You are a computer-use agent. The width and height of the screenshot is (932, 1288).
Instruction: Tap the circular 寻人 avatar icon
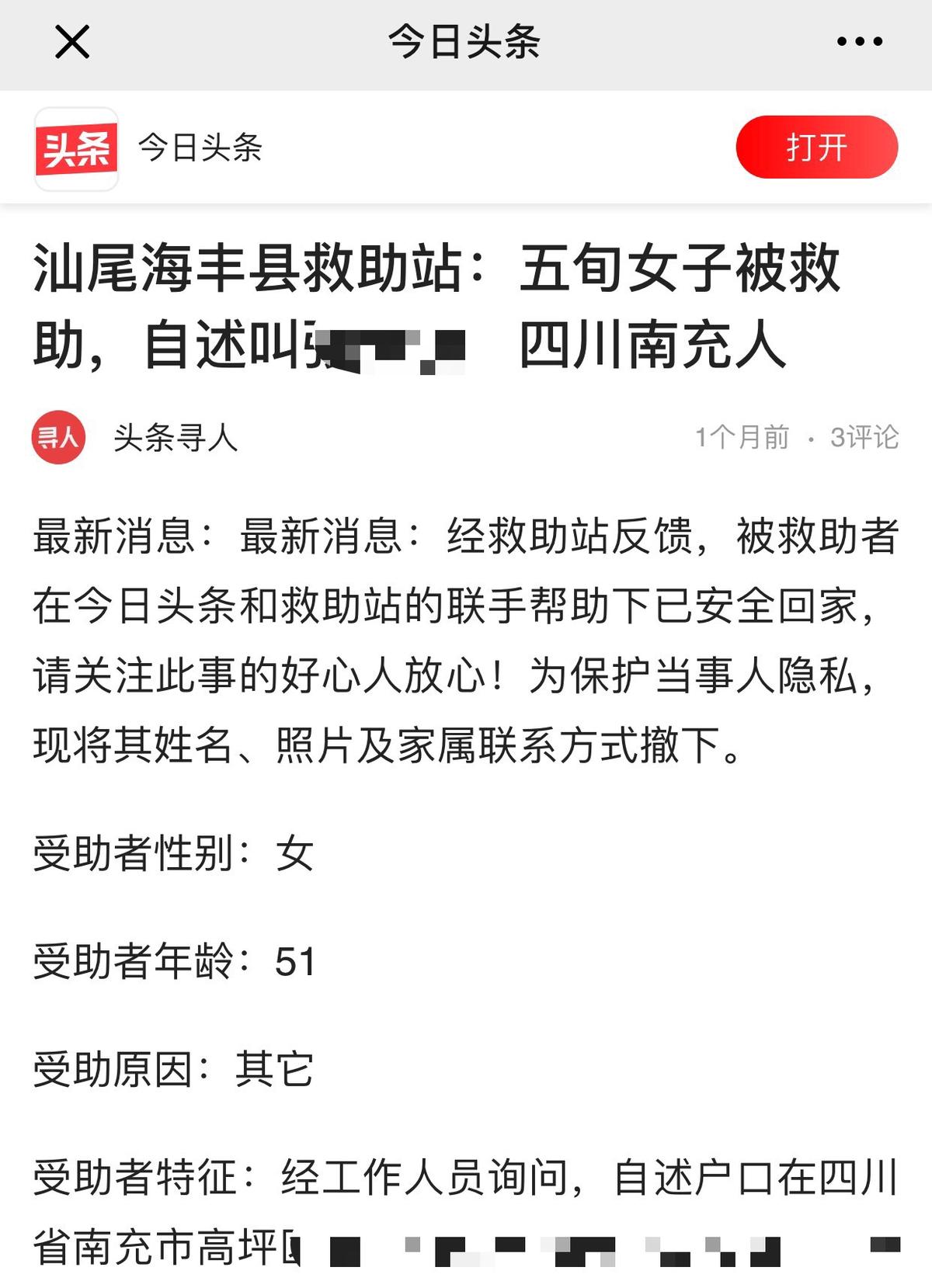(60, 436)
